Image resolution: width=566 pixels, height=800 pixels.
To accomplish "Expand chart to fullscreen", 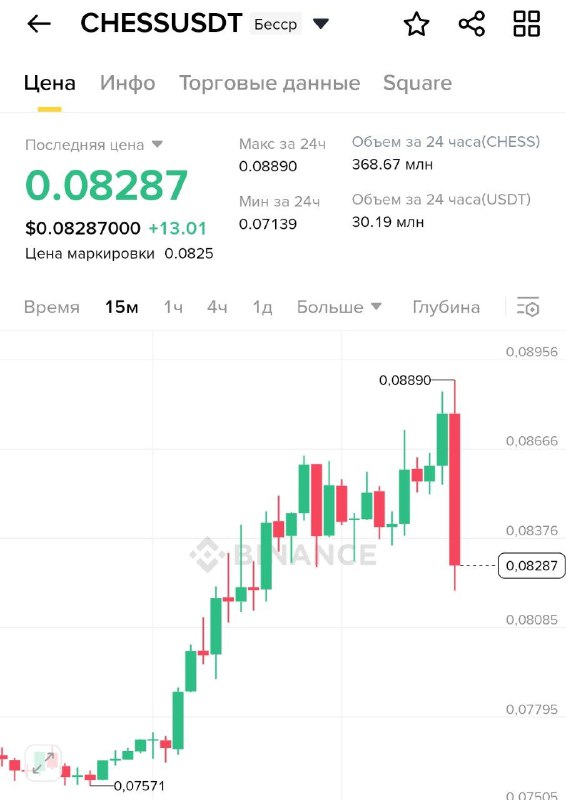I will (43, 763).
